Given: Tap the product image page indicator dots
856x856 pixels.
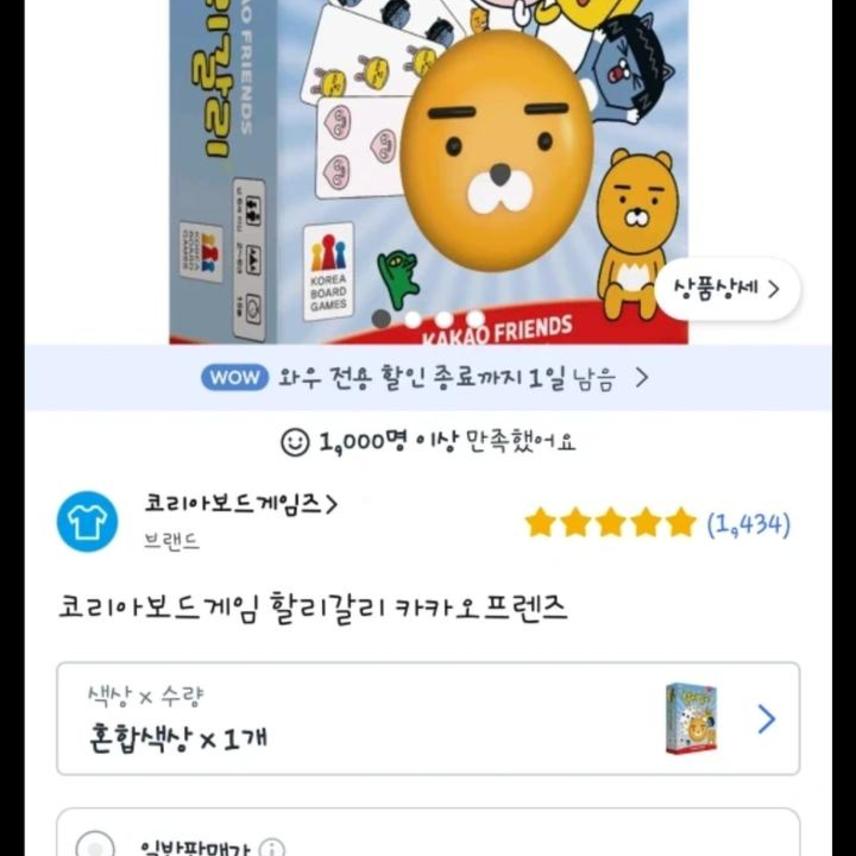Looking at the screenshot, I should tap(428, 319).
